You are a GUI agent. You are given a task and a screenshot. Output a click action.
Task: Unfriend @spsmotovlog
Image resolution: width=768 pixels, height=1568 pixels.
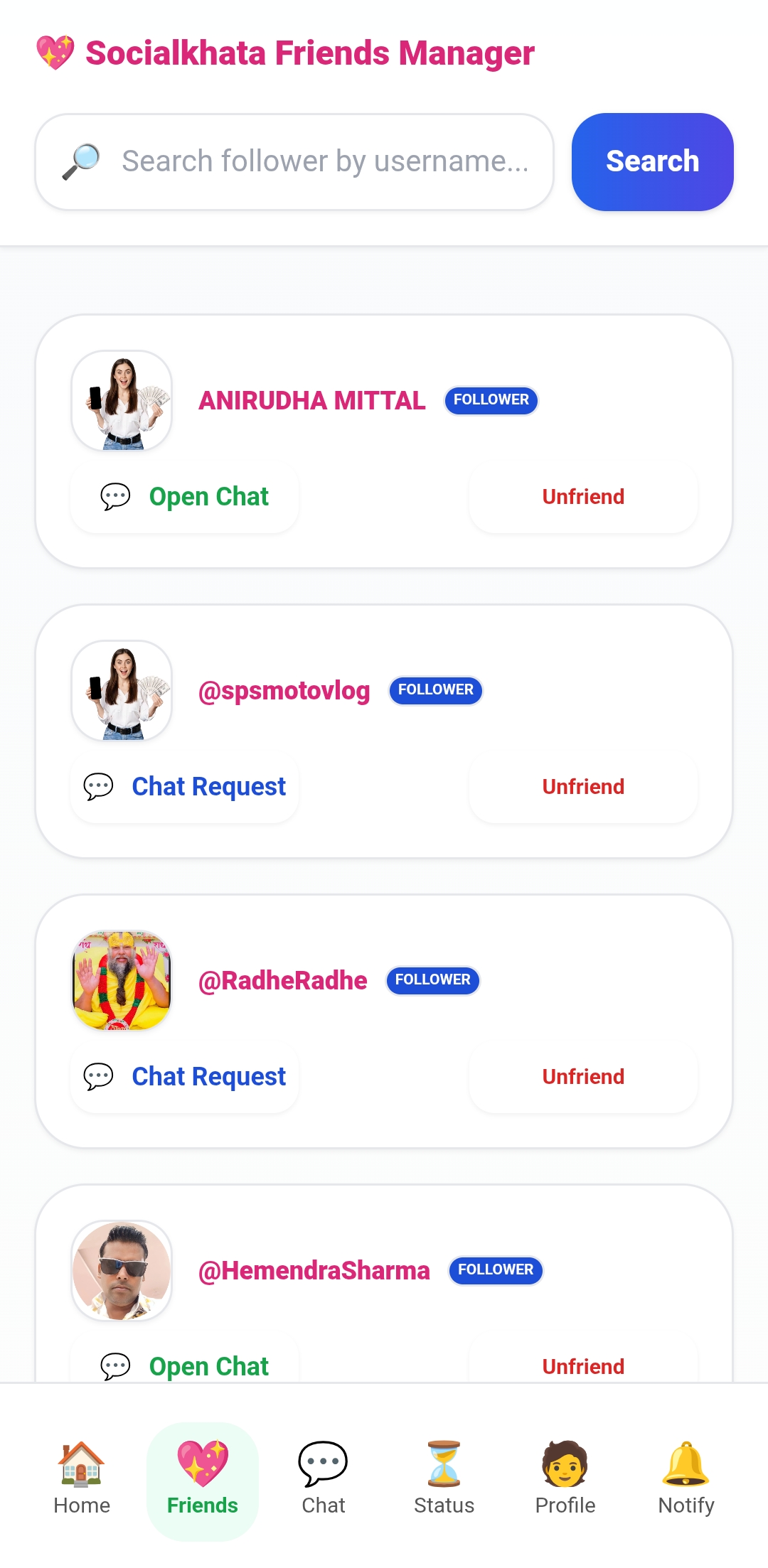[x=583, y=787]
